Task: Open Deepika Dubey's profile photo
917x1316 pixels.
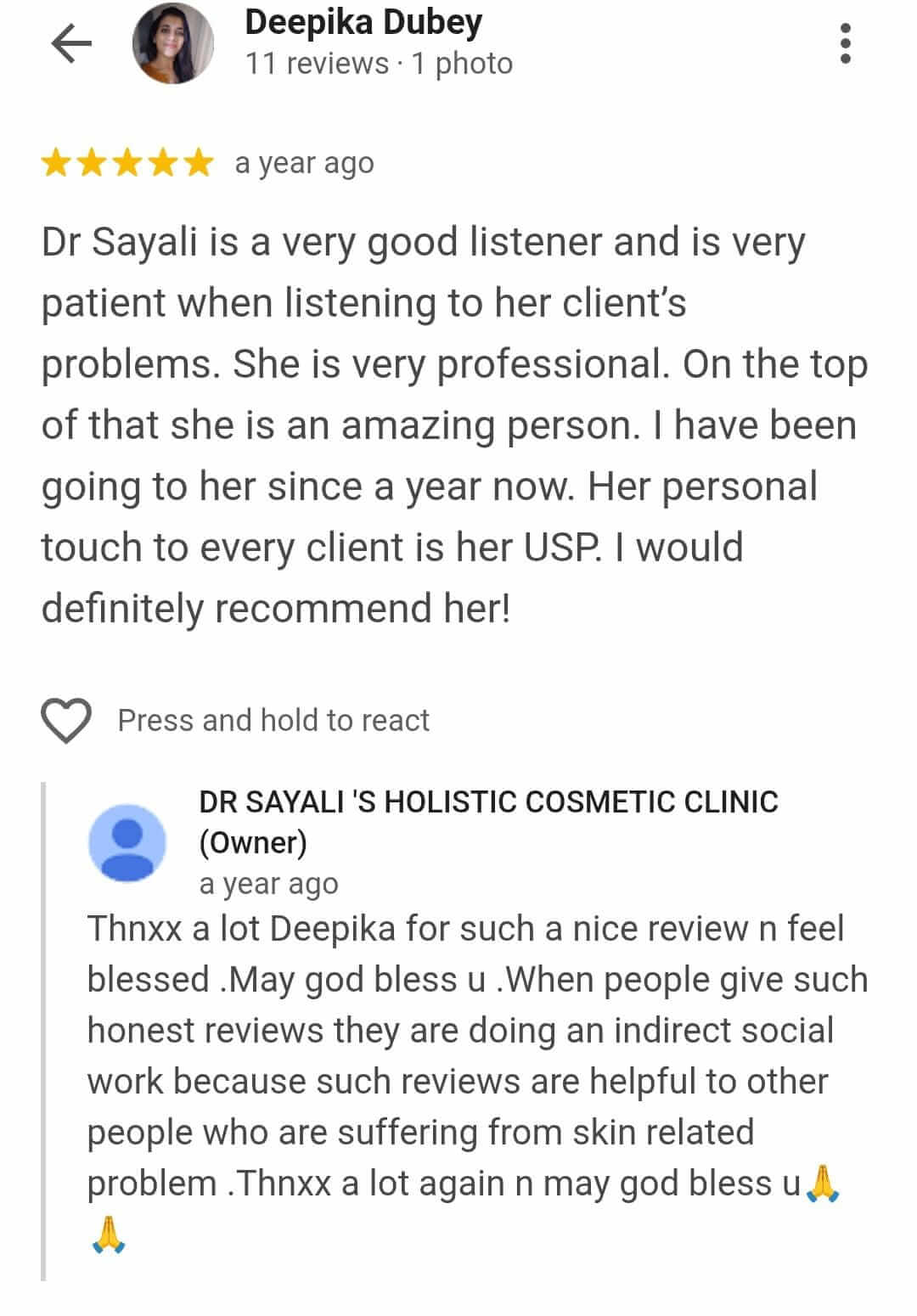Action: click(x=173, y=43)
